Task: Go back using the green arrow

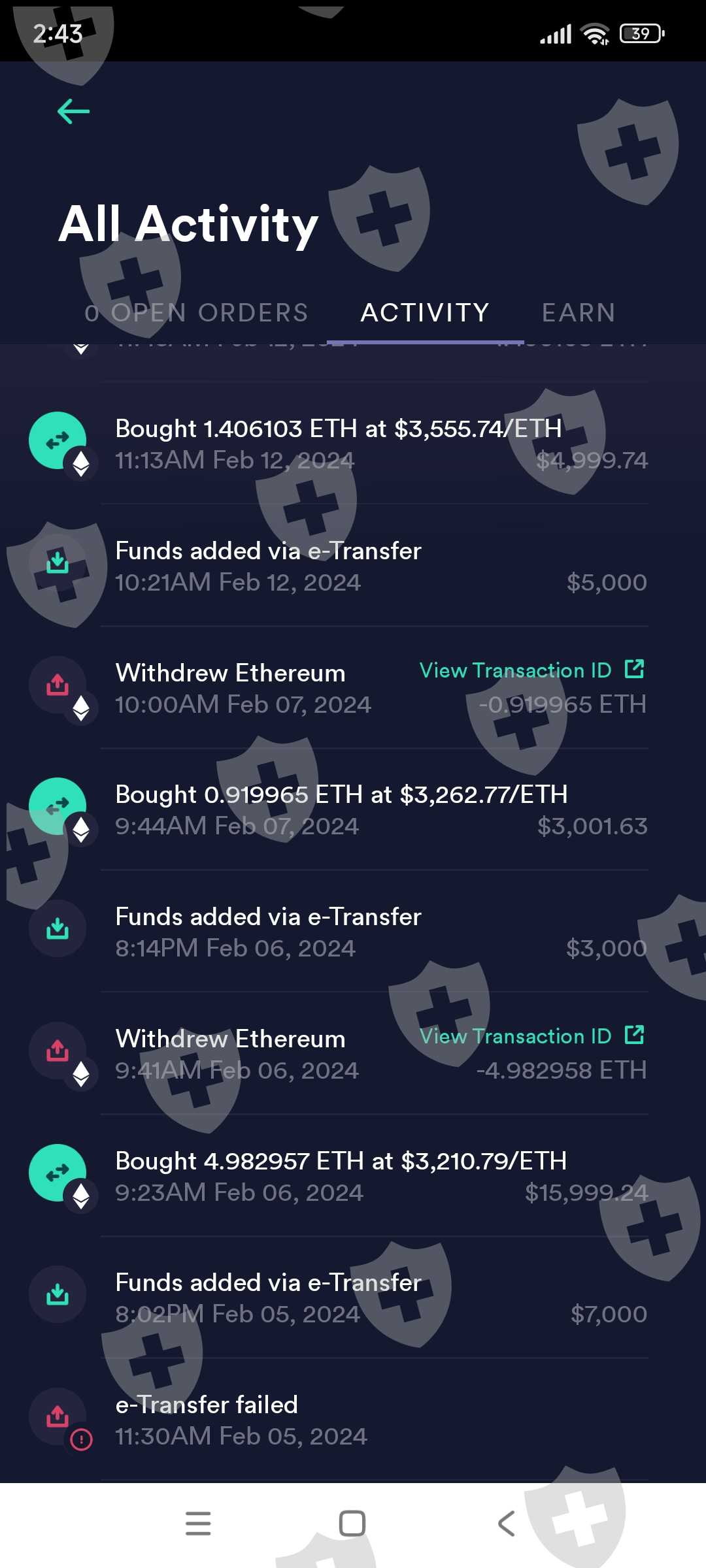Action: 73,111
